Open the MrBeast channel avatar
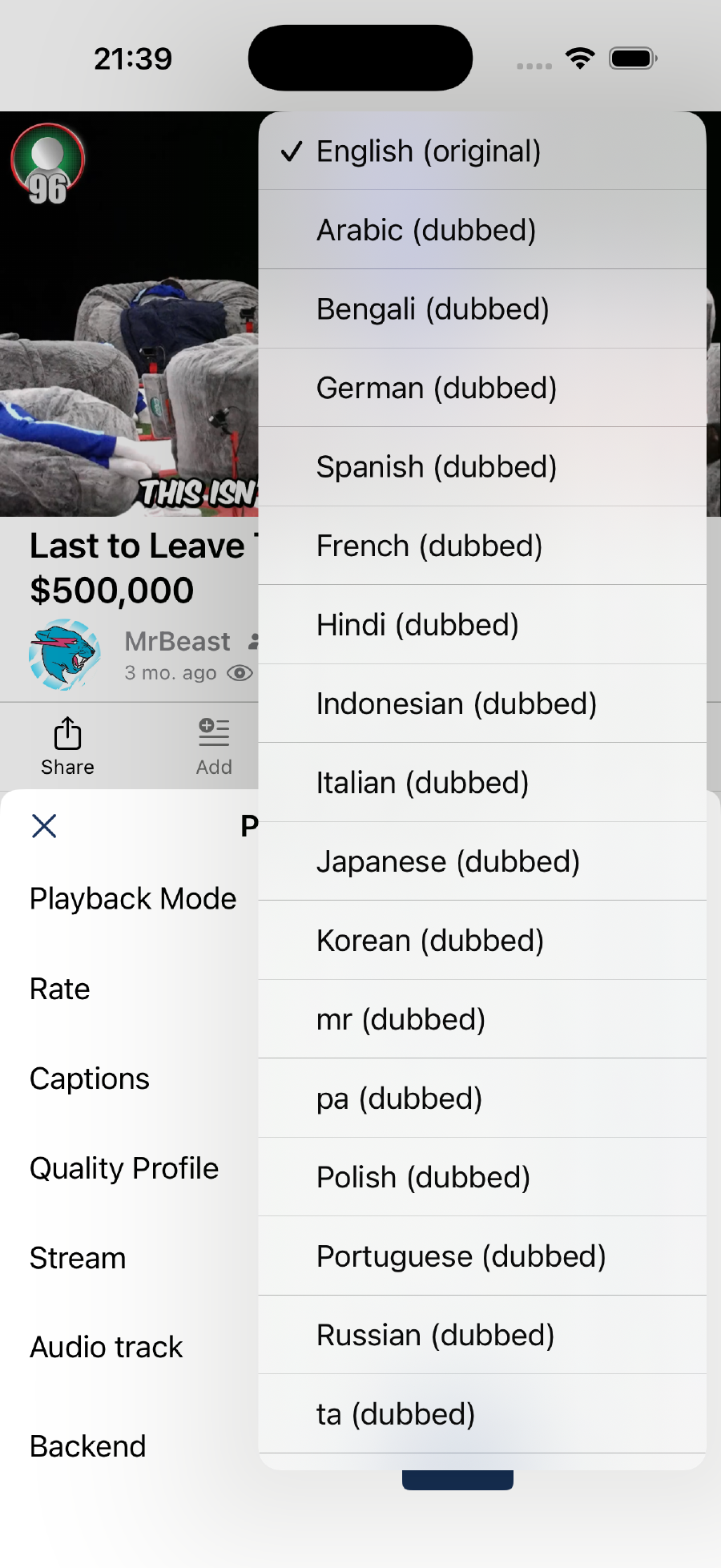Image resolution: width=721 pixels, height=1568 pixels. coord(64,654)
